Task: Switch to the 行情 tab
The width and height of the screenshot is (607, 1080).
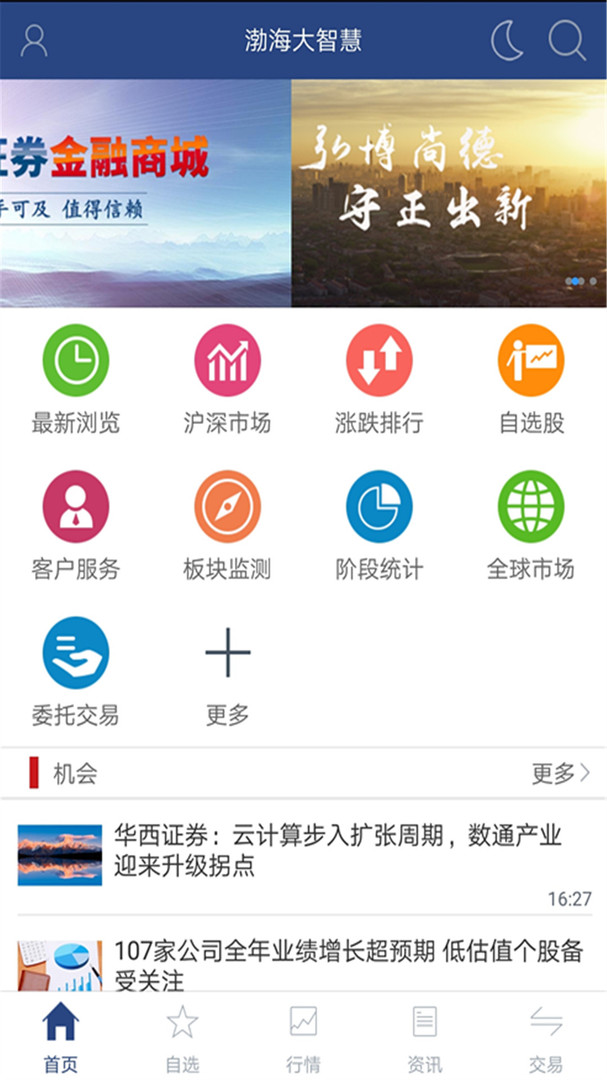Action: click(303, 1037)
